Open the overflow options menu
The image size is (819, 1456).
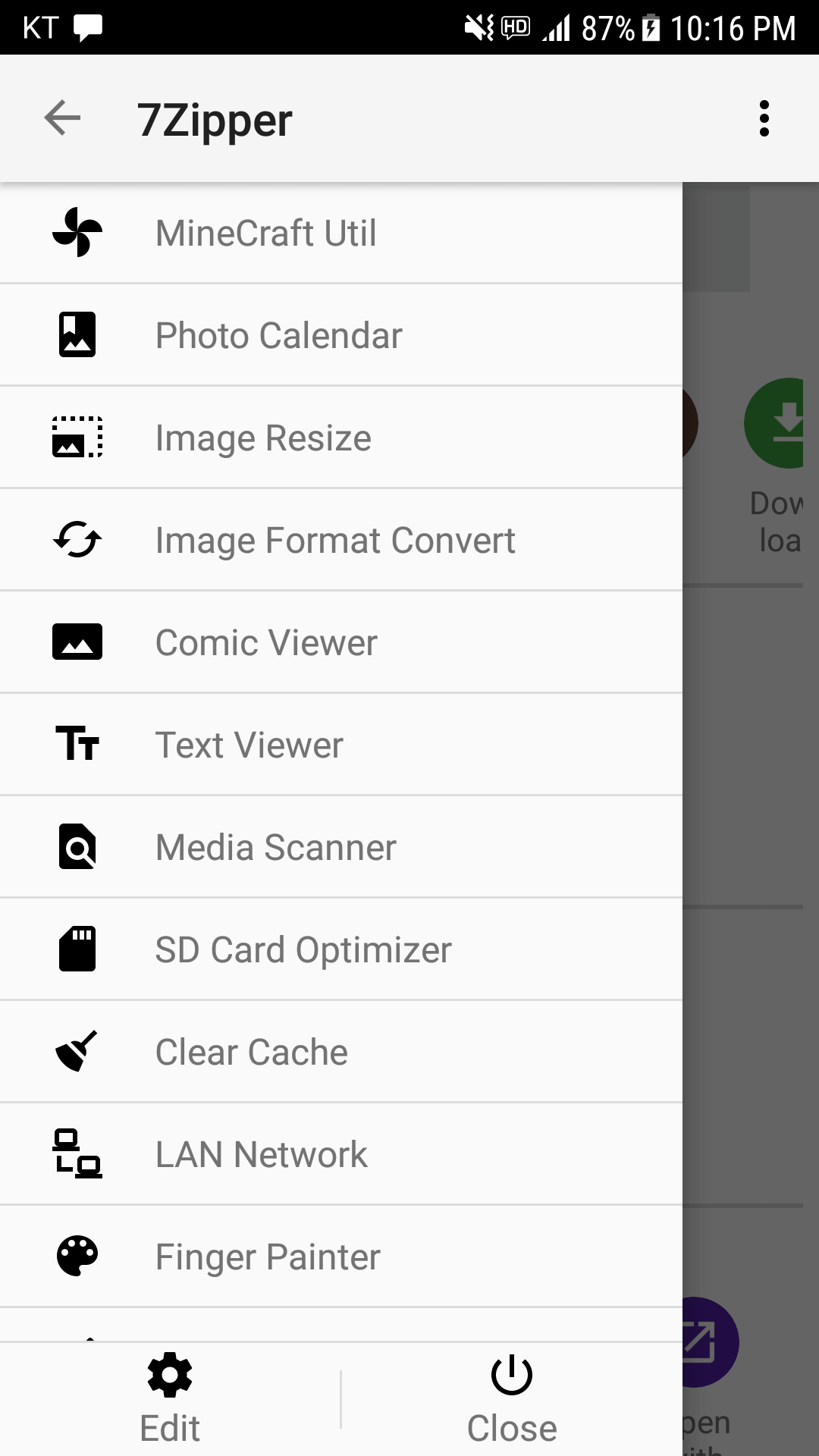[764, 118]
